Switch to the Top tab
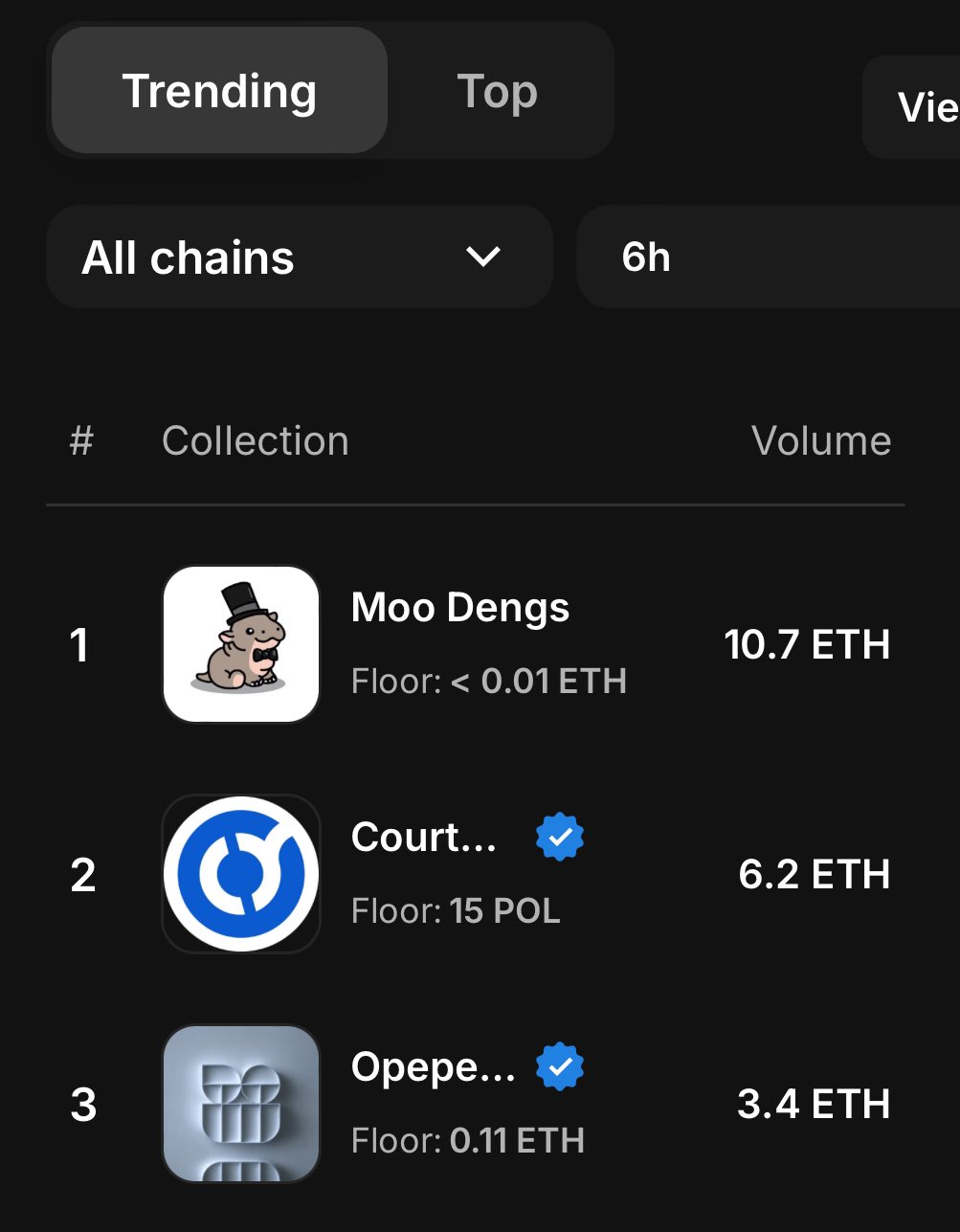 [x=497, y=91]
